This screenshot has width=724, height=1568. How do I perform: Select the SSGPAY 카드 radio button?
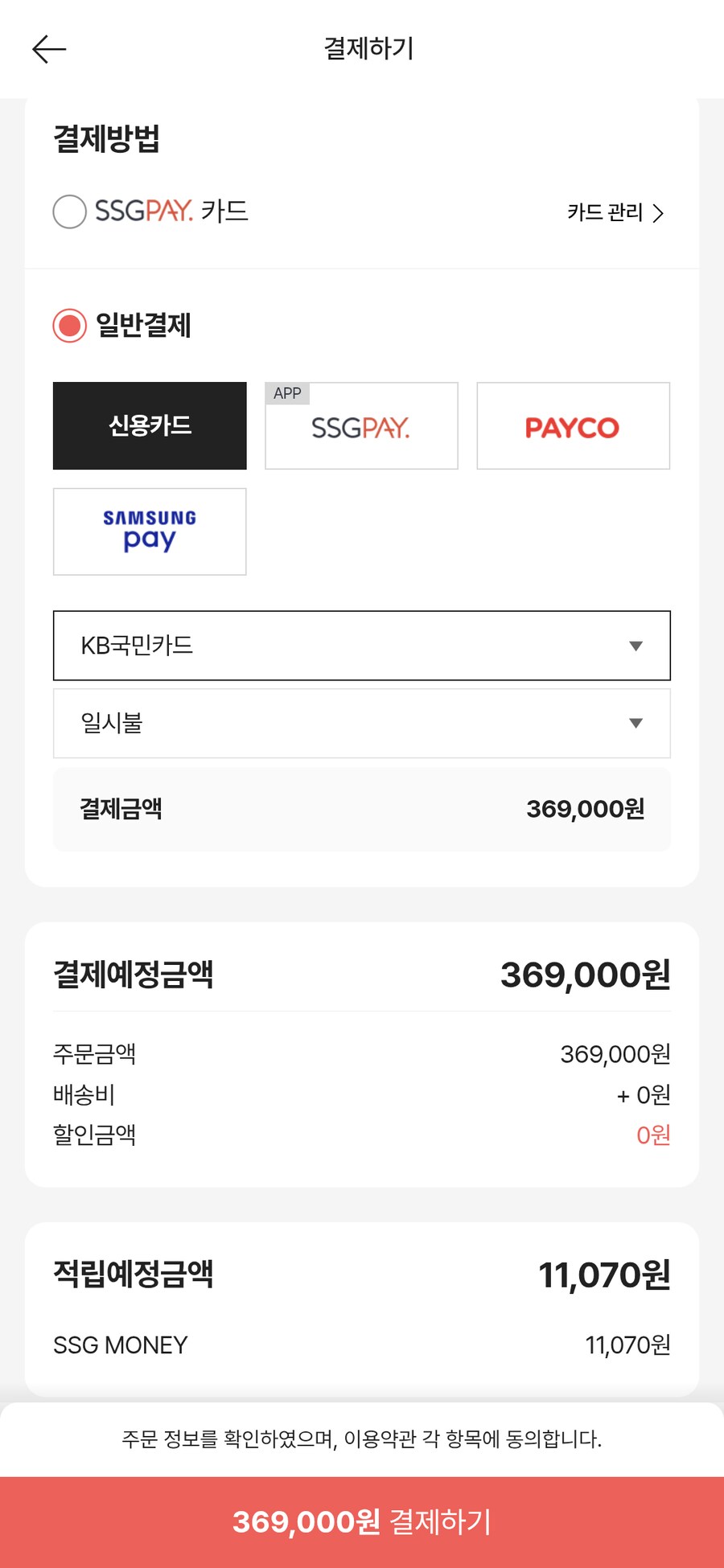69,211
